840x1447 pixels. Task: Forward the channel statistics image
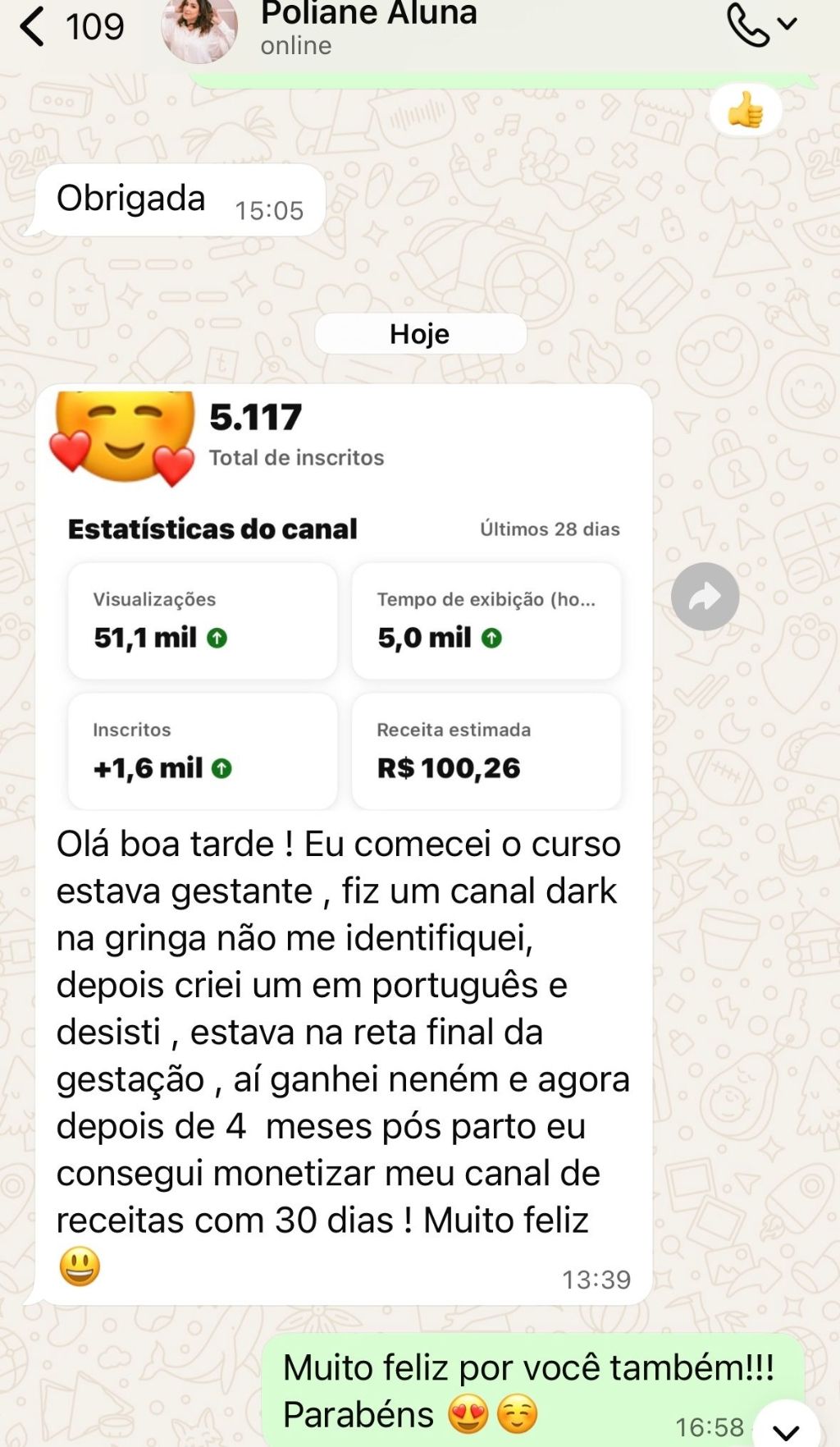coord(705,597)
